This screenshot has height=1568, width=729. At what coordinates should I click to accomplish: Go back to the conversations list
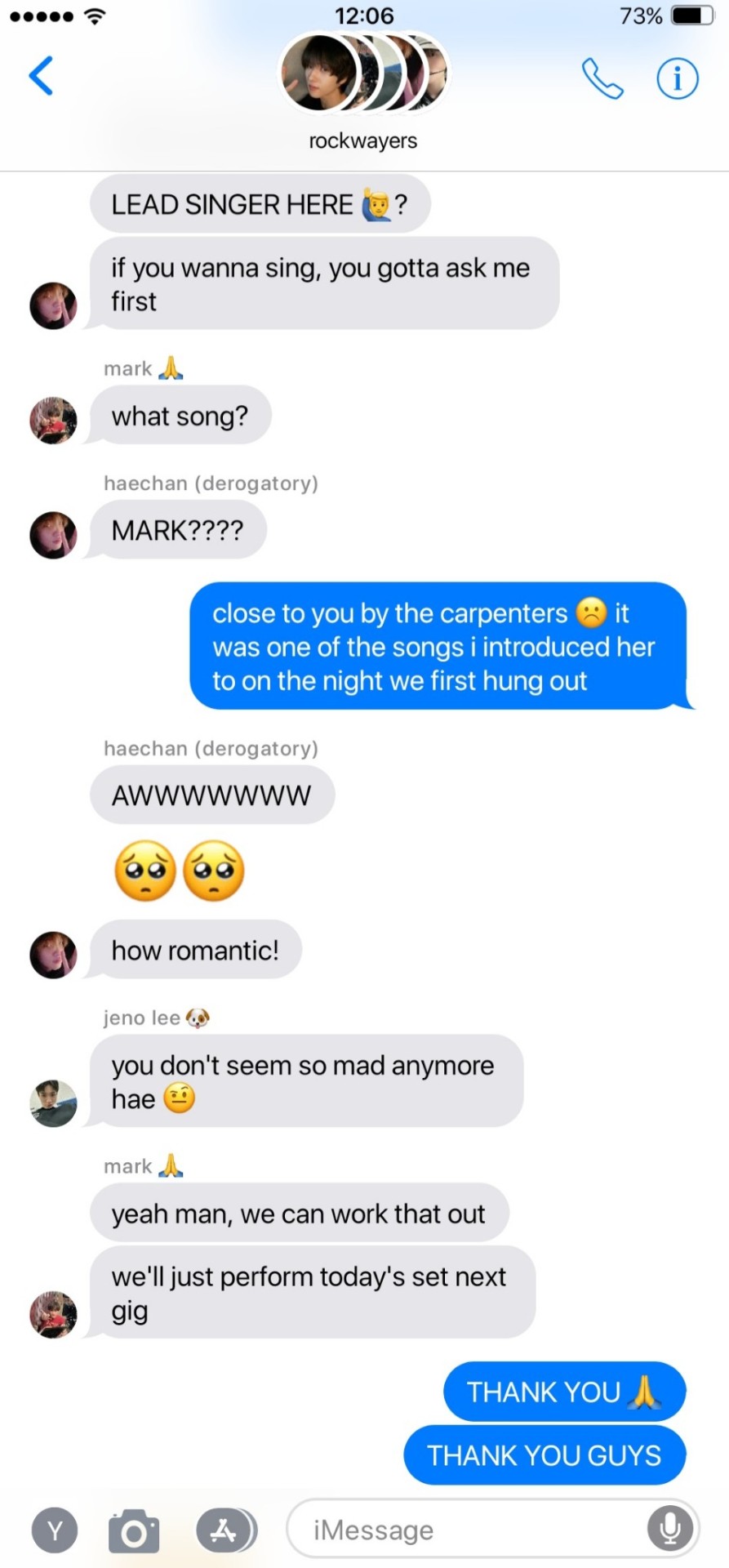pyautogui.click(x=41, y=76)
